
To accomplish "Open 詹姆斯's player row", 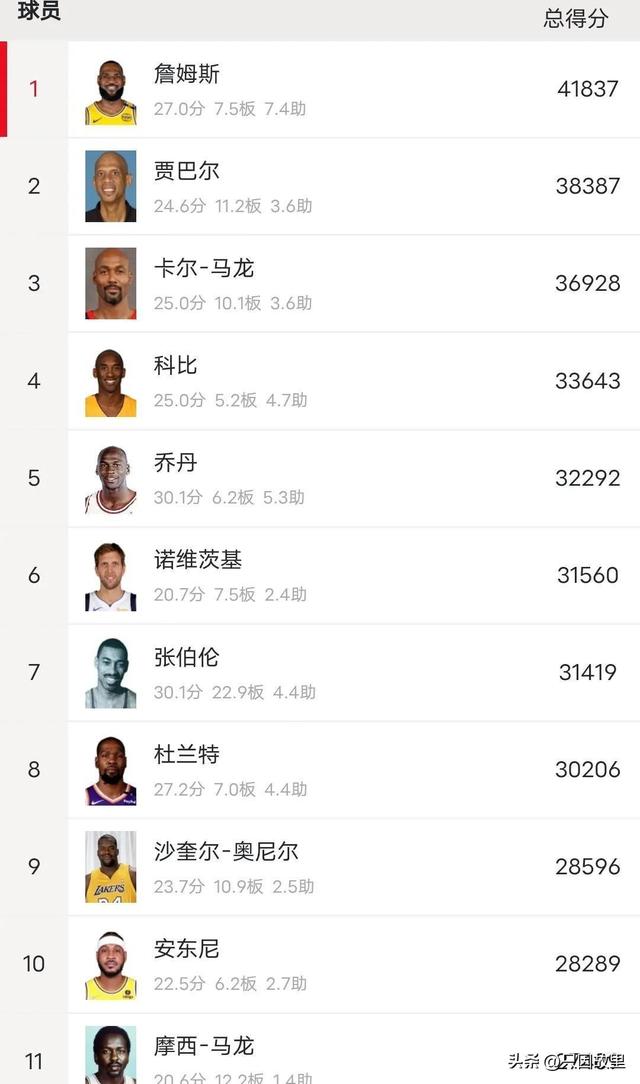I will 320,89.
